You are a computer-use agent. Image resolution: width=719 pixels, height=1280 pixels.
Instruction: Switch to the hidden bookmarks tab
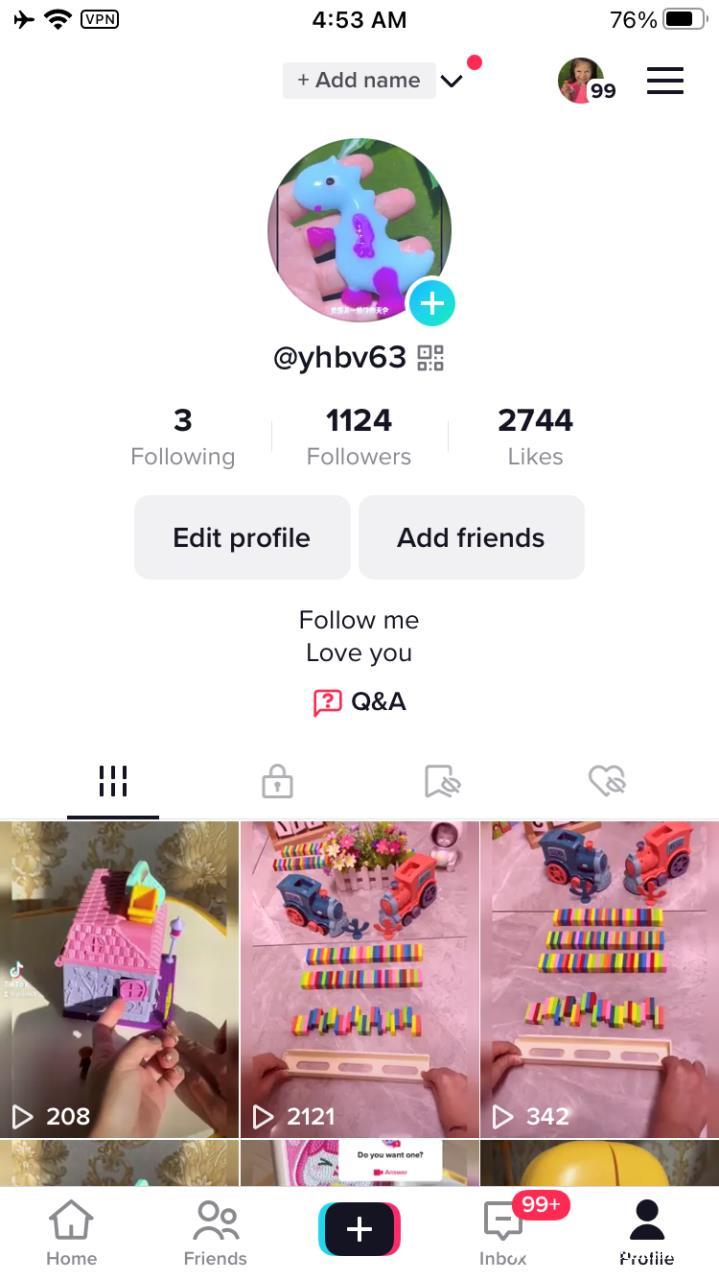click(x=441, y=781)
